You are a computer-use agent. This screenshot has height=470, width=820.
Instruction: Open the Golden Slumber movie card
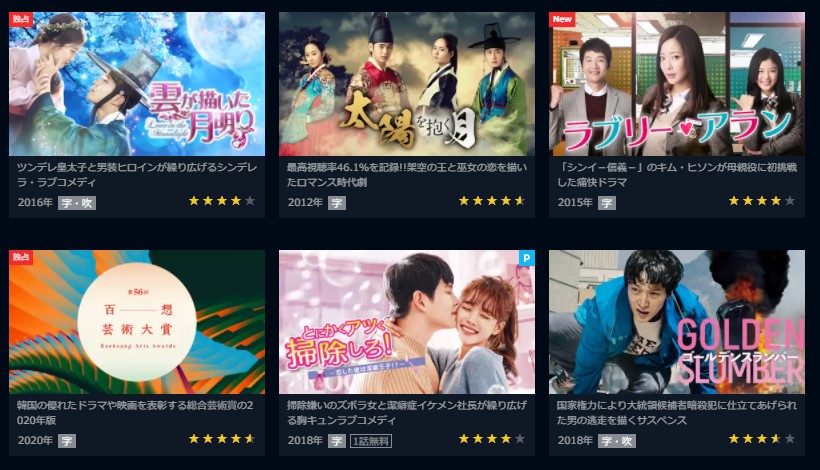(x=677, y=322)
